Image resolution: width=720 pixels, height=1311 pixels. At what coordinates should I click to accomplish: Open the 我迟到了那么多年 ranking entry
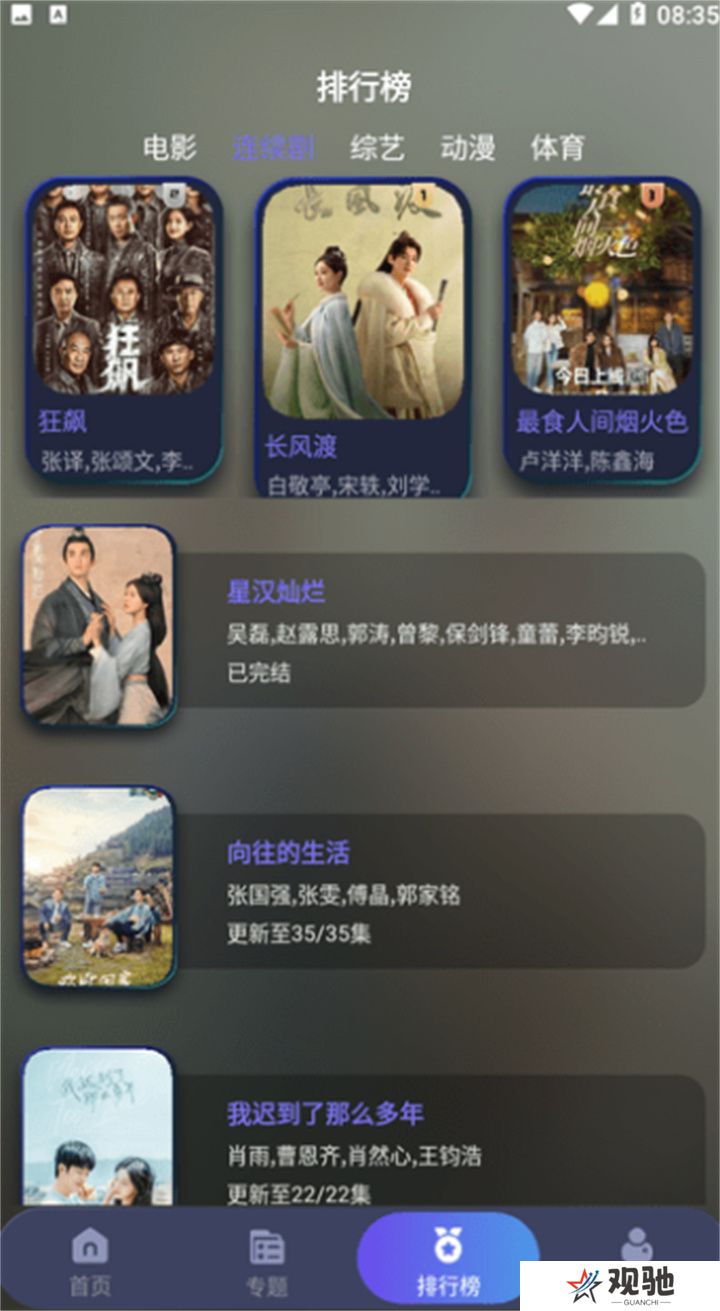[x=362, y=1130]
